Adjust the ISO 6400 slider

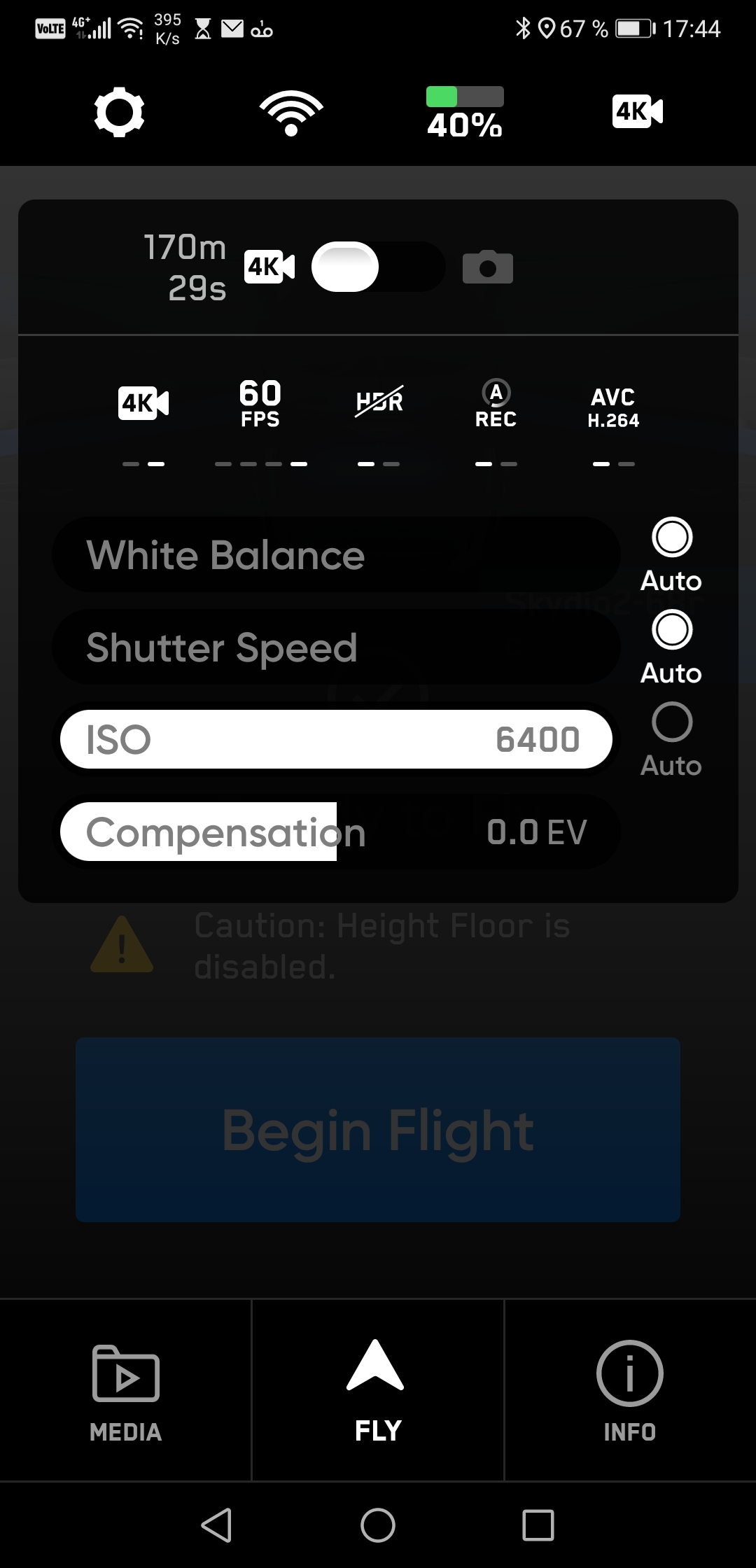tap(336, 739)
